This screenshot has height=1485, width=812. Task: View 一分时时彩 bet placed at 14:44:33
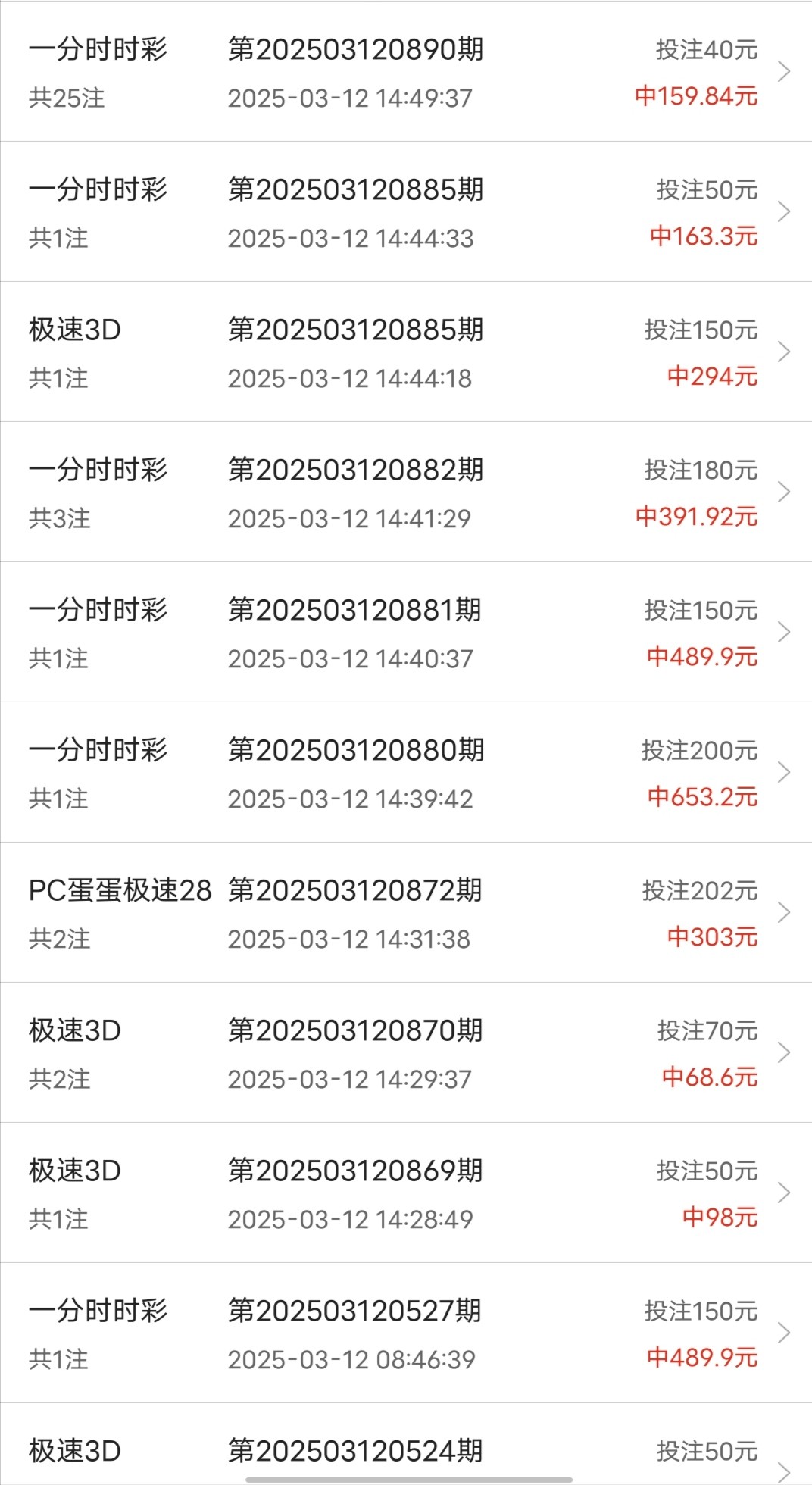coord(406,212)
